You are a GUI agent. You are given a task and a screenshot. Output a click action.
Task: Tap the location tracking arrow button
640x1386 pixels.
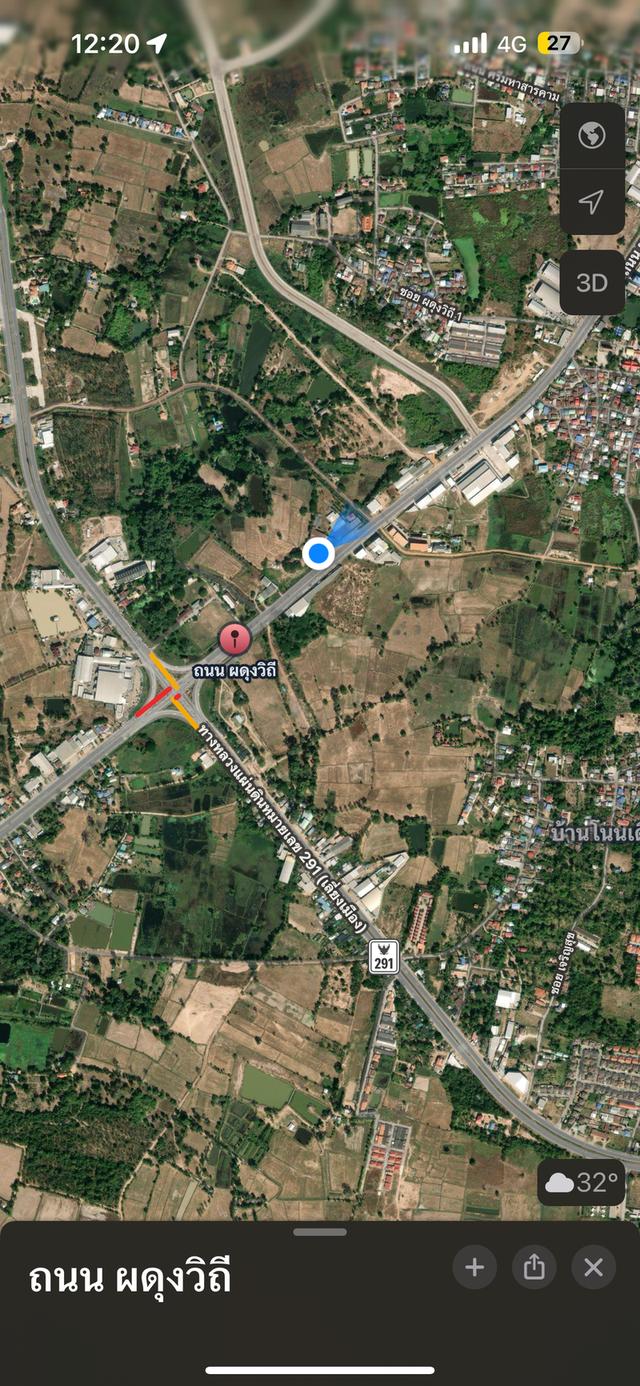pyautogui.click(x=592, y=202)
